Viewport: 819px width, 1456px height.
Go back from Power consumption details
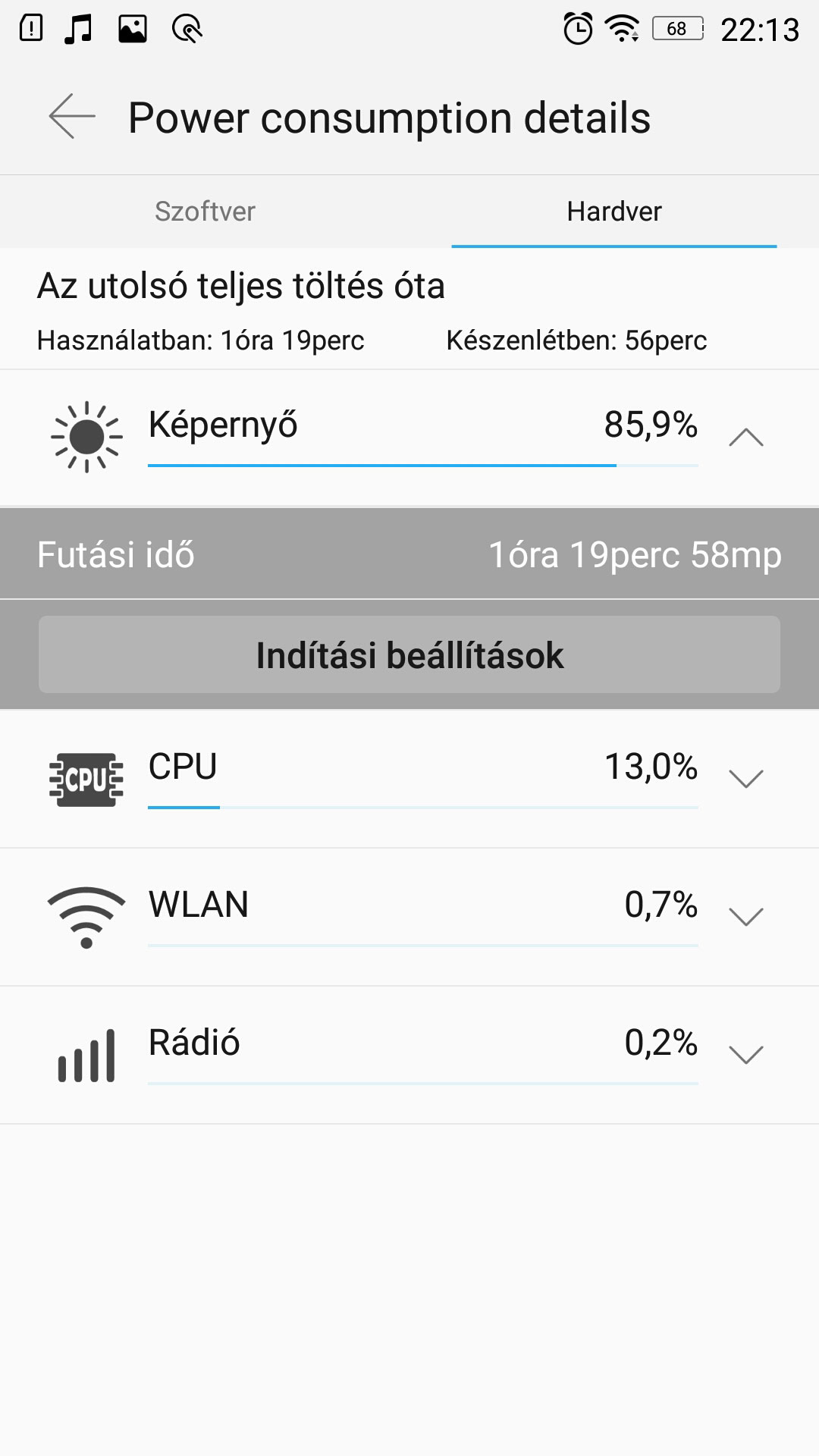[x=72, y=117]
